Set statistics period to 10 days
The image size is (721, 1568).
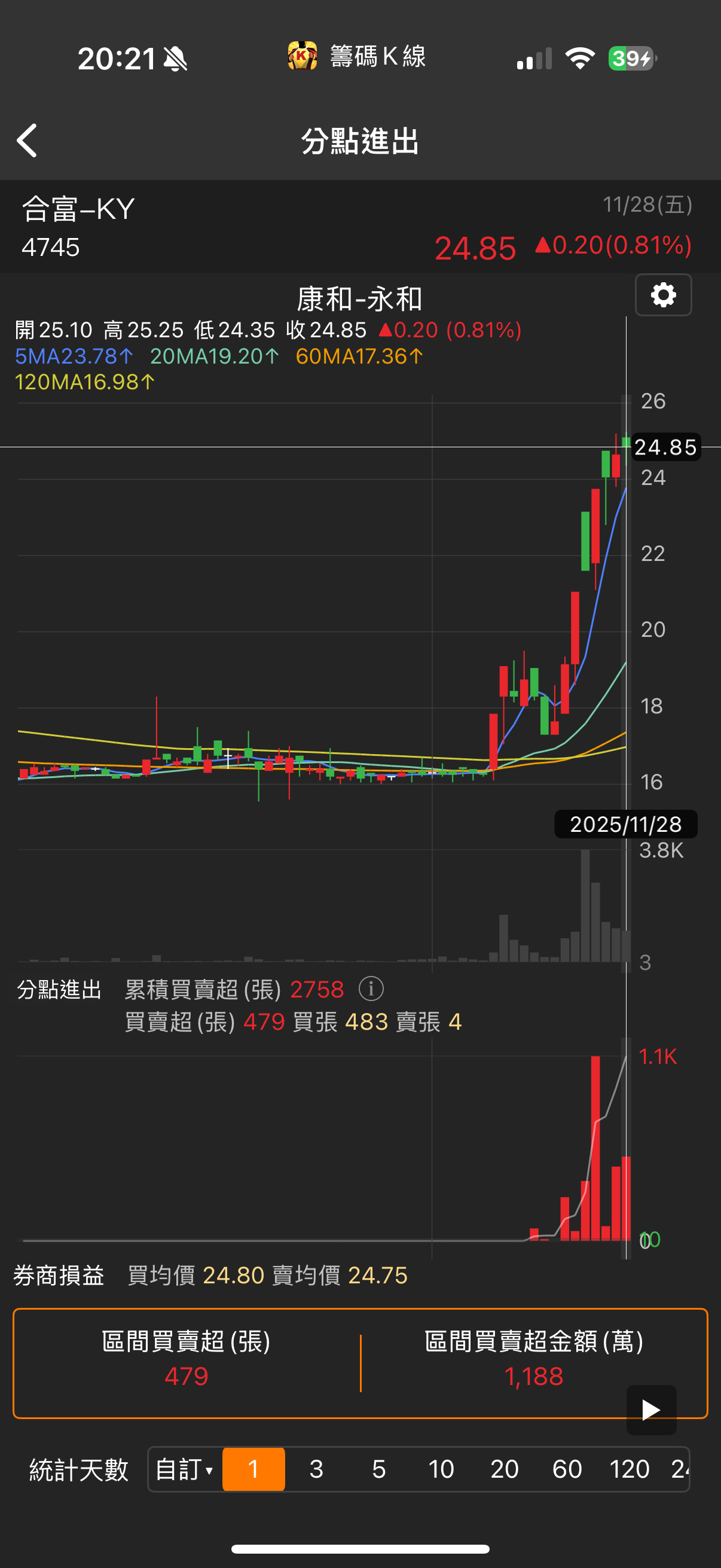441,1469
